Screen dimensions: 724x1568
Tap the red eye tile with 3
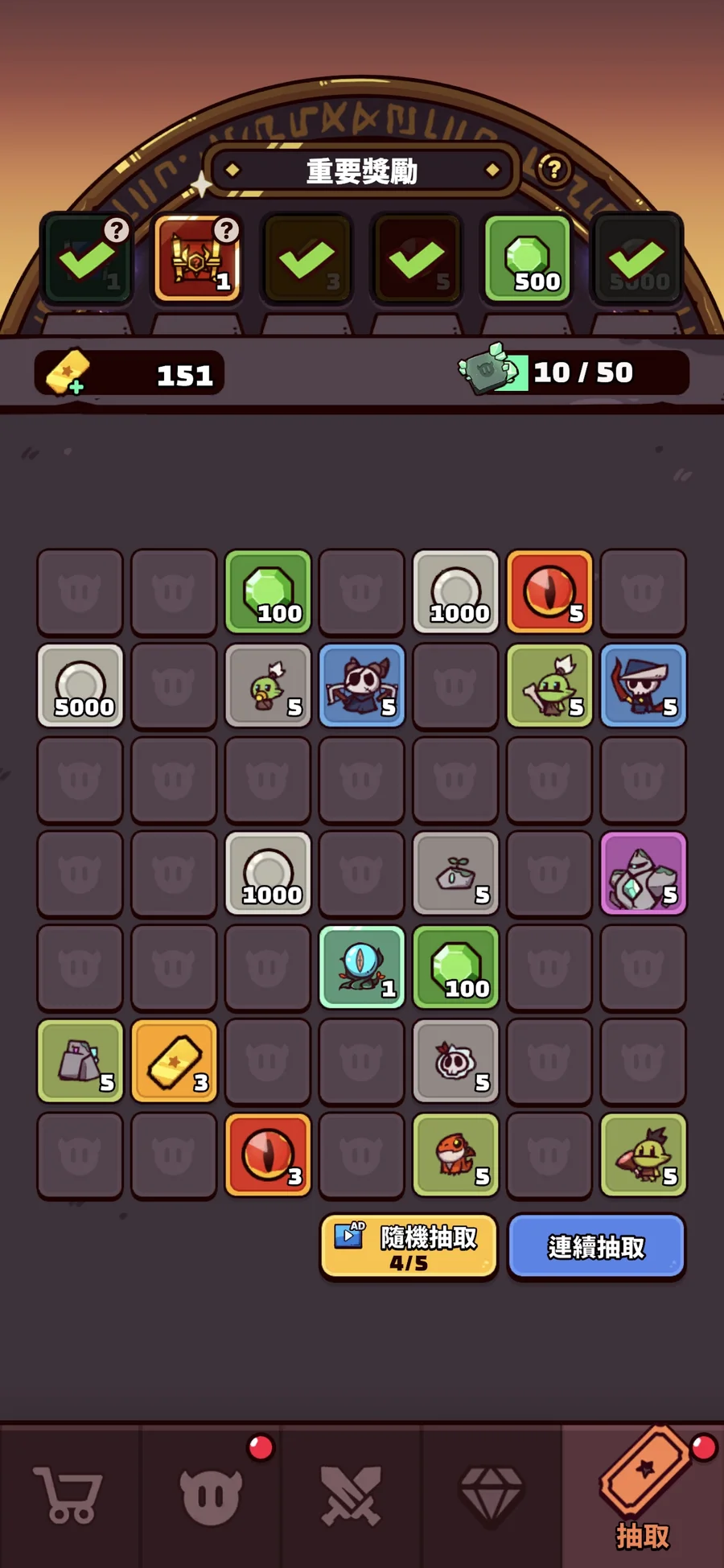pos(268,1155)
